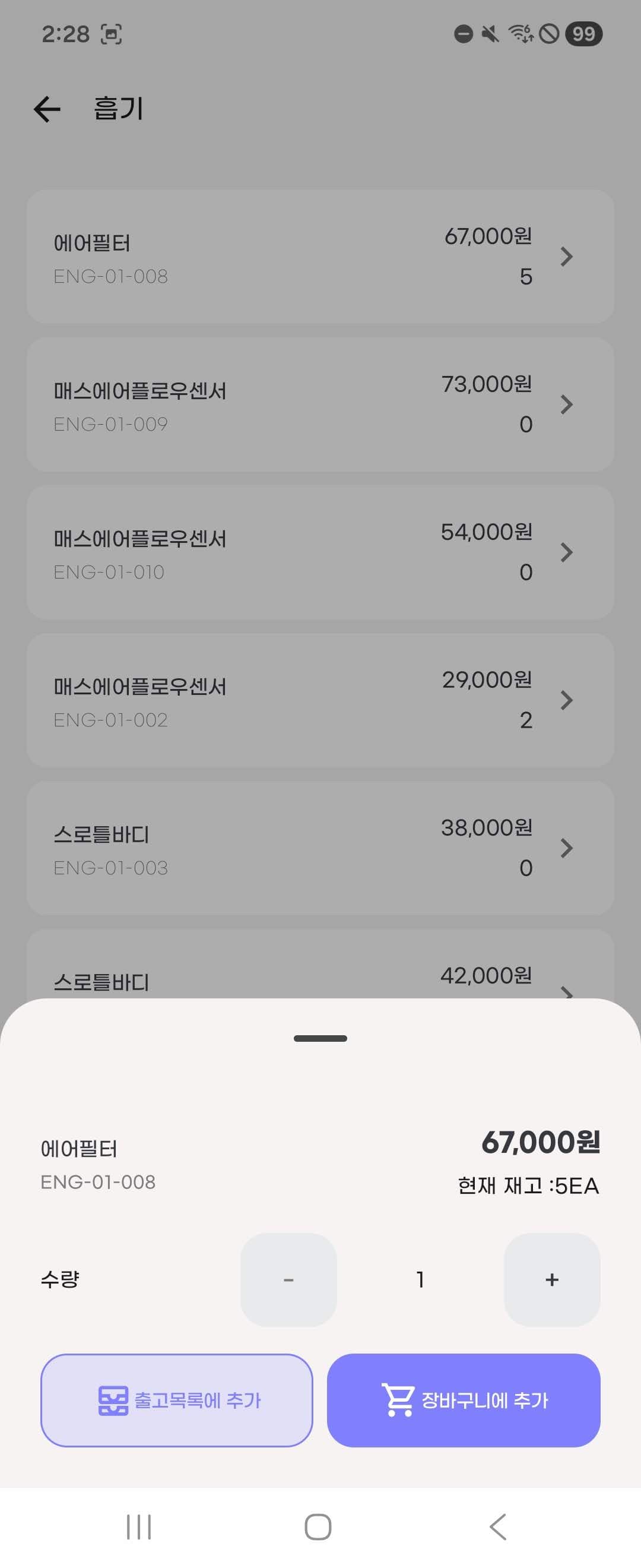Tap the system home button
This screenshot has width=641, height=1568.
[318, 1526]
